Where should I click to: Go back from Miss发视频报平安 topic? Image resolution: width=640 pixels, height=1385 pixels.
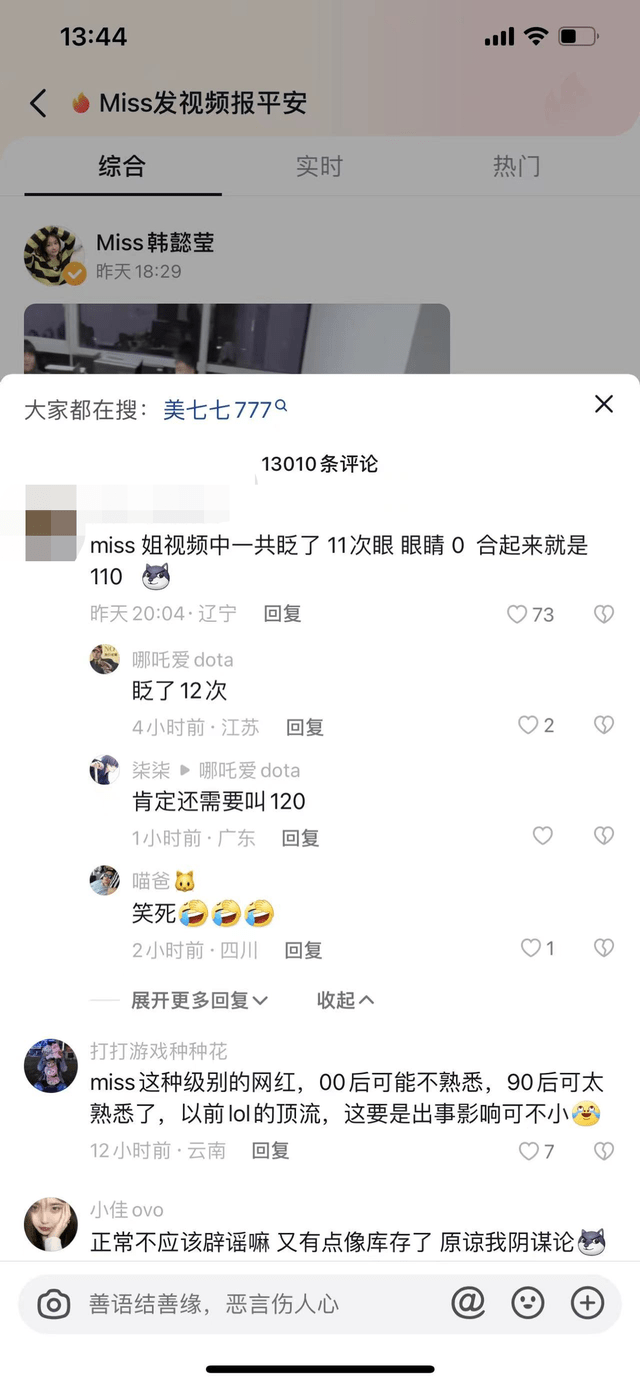click(x=39, y=103)
